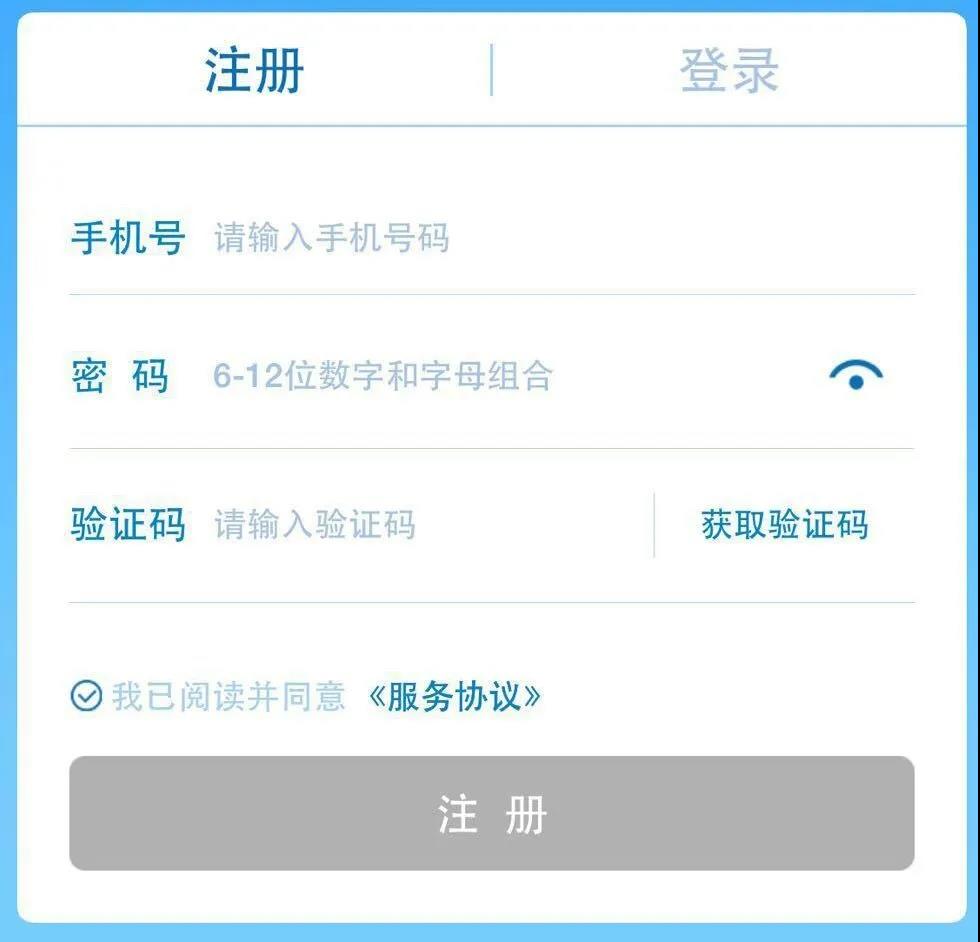Toggle password visibility eye icon
The height and width of the screenshot is (942, 980).
pos(855,376)
